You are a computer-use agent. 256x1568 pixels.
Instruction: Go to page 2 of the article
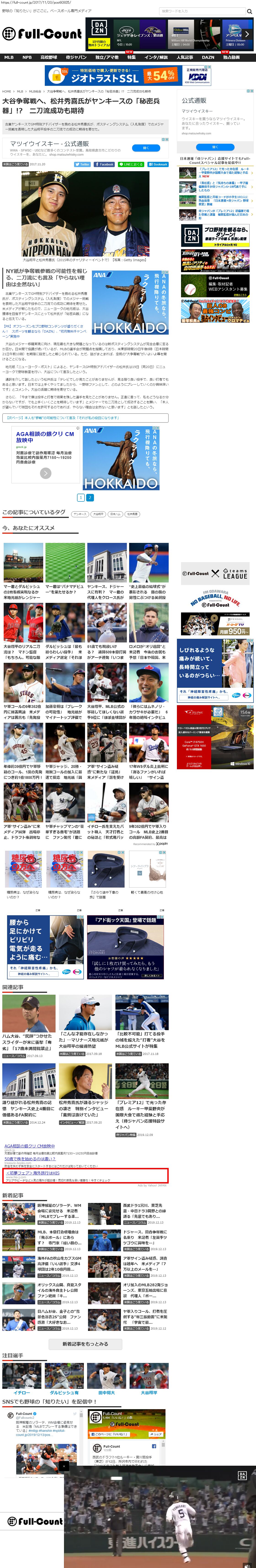[x=90, y=497]
